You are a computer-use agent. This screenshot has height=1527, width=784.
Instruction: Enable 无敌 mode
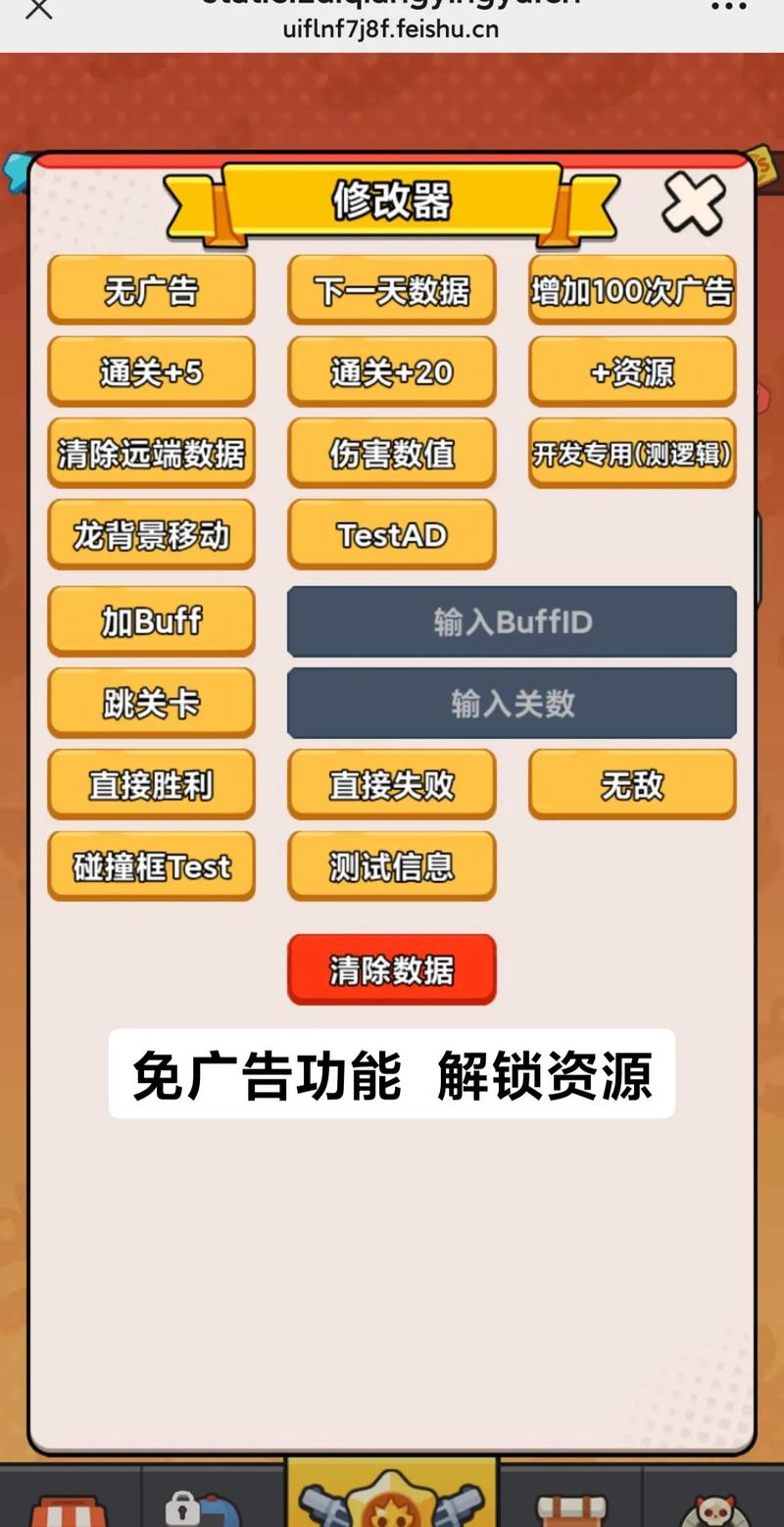[x=632, y=784]
